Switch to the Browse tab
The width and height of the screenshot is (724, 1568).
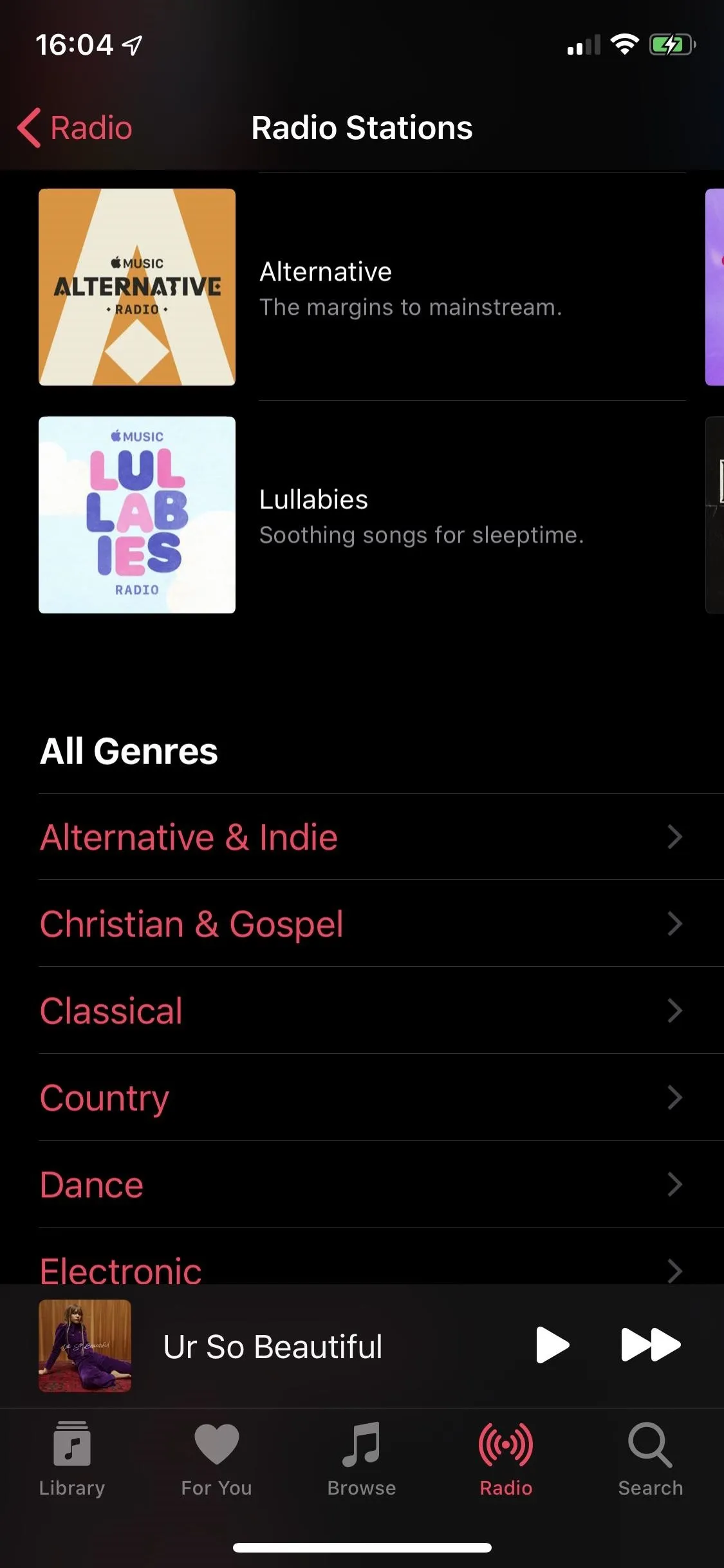[362, 1460]
